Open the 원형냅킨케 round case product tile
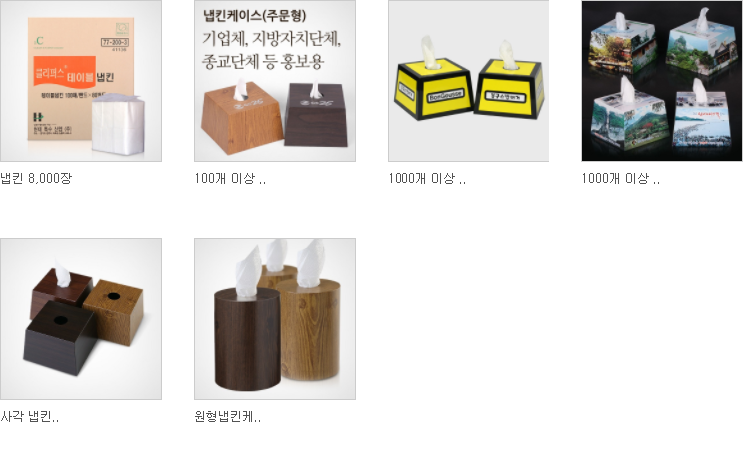The image size is (743, 472). click(x=275, y=319)
